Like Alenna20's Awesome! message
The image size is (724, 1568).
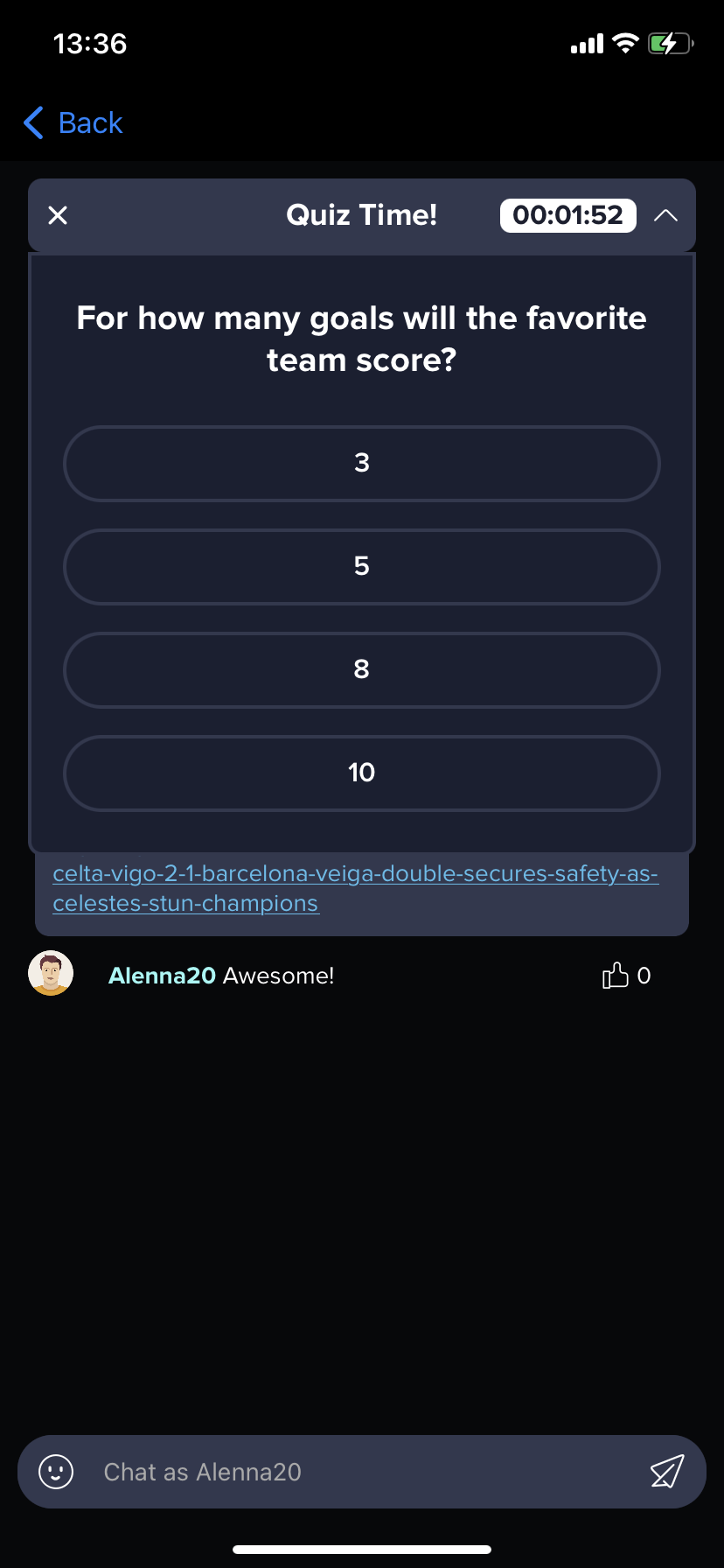[616, 976]
